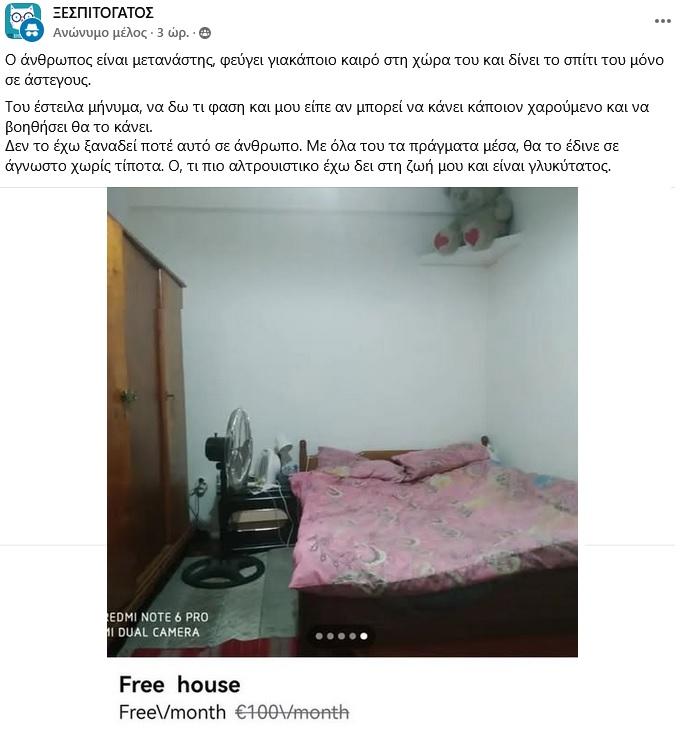The image size is (687, 738).
Task: Open the ΞΕΣΠΙΤΟΓΑΤΟΣ group avatar
Action: tap(22, 21)
